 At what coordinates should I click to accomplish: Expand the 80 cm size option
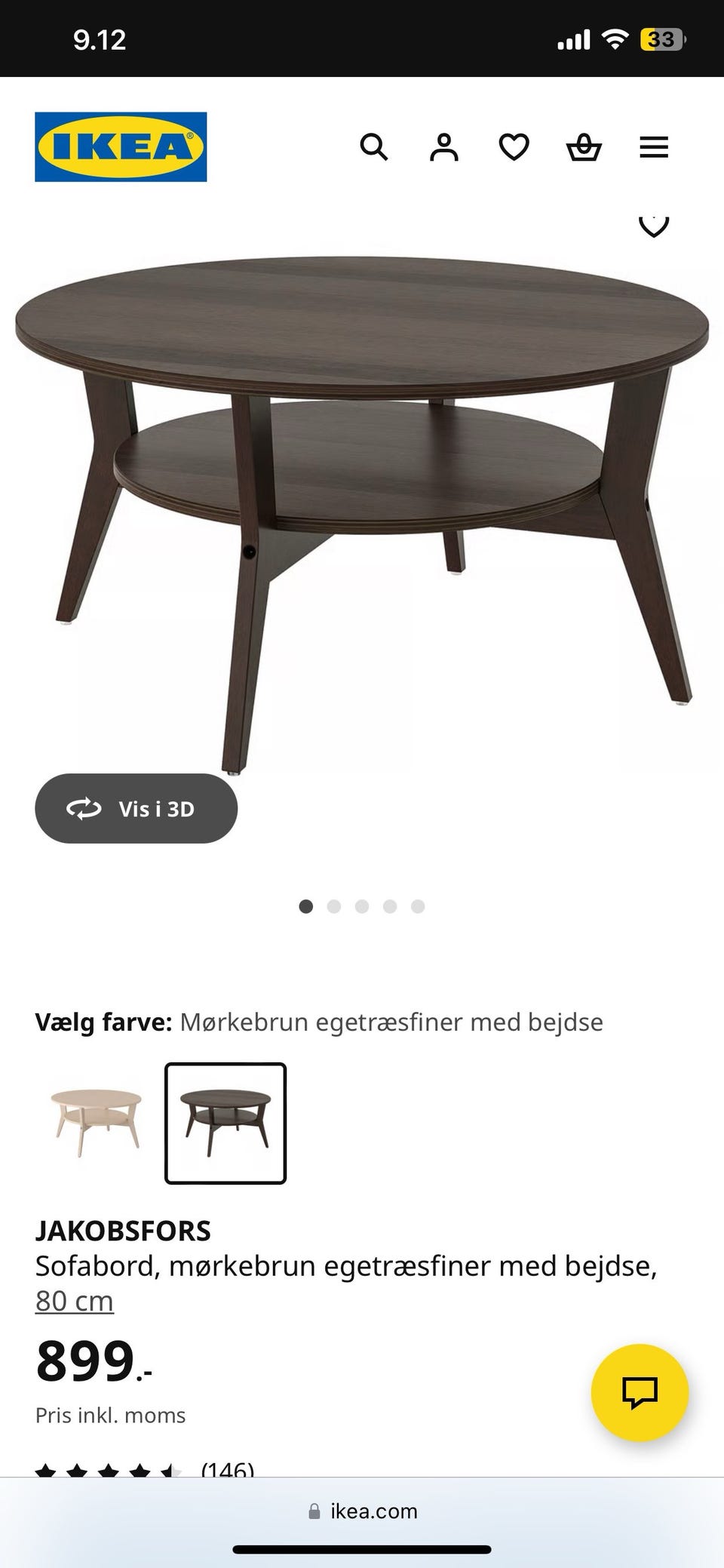[75, 1300]
